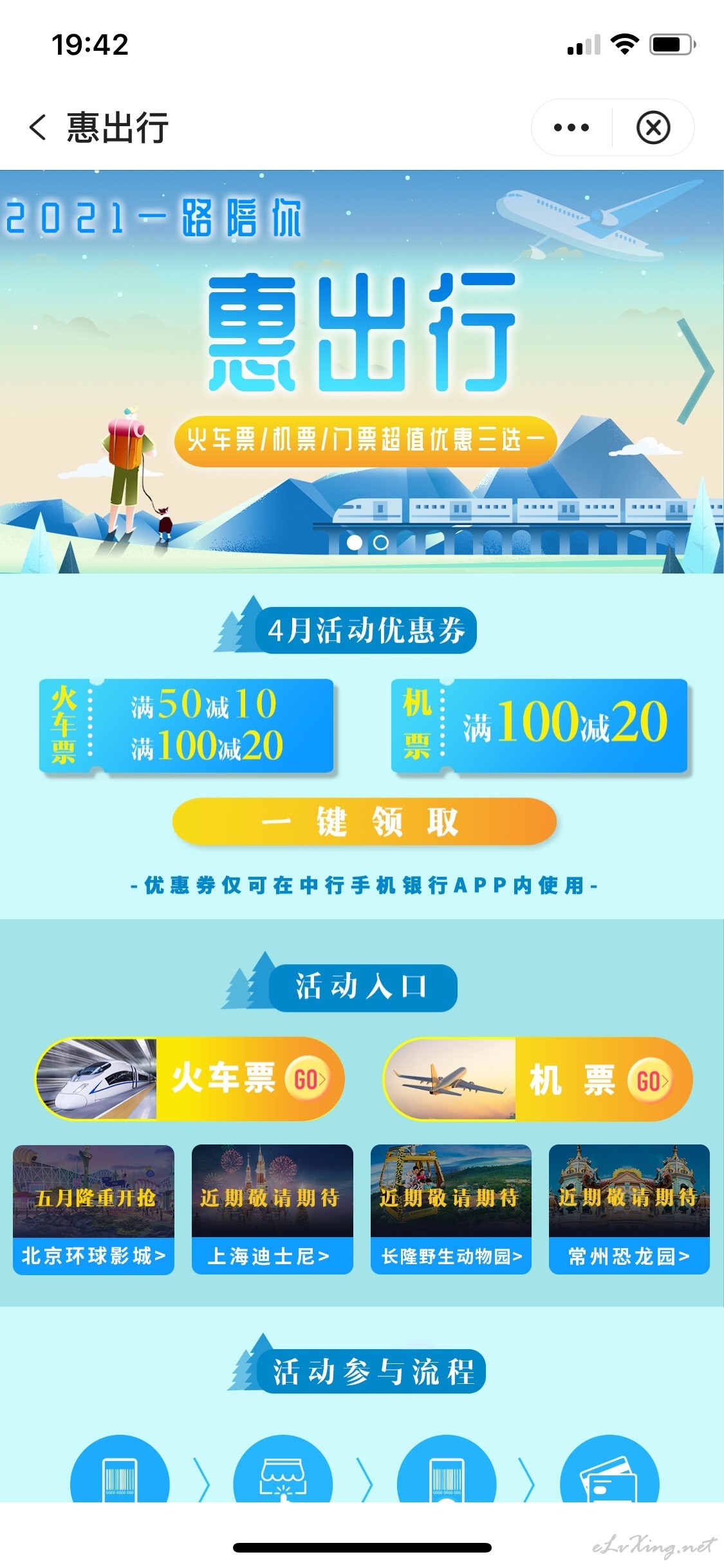Close the mini program

coord(653,127)
